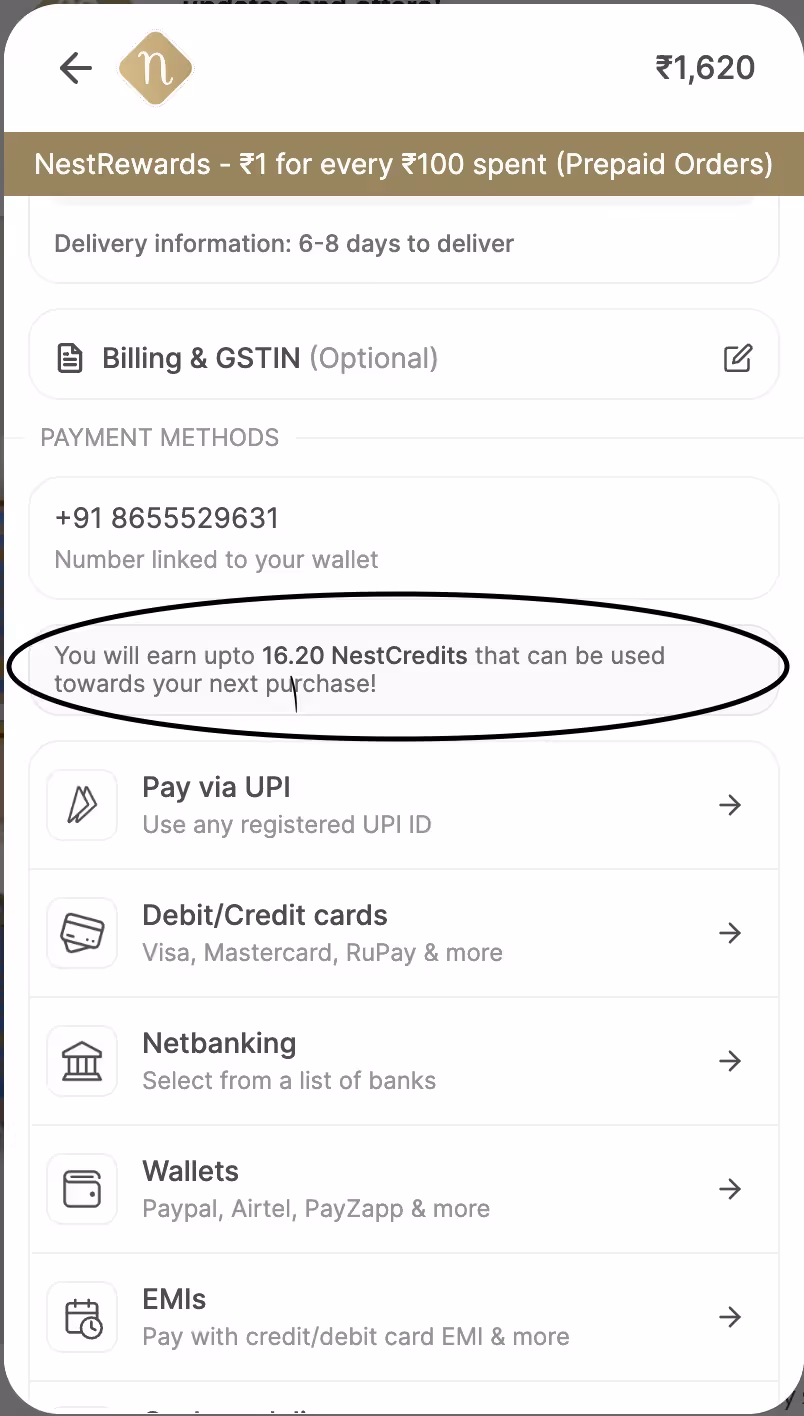Image resolution: width=804 pixels, height=1416 pixels.
Task: Edit Billing & GSTIN details
Action: (x=737, y=358)
